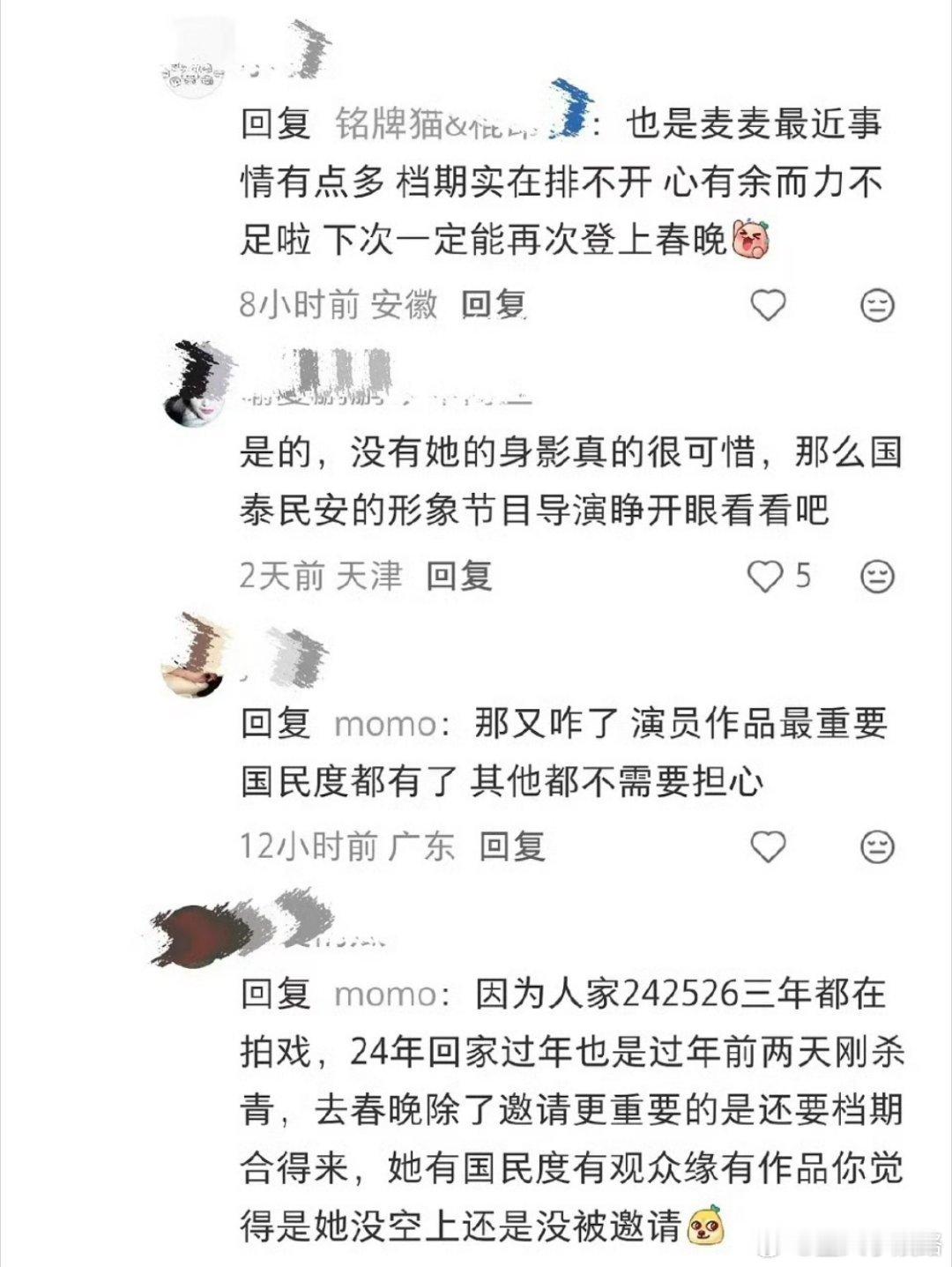The width and height of the screenshot is (952, 1267).
Task: Expand replies under the 铭牌猫 comment
Action: (494, 303)
